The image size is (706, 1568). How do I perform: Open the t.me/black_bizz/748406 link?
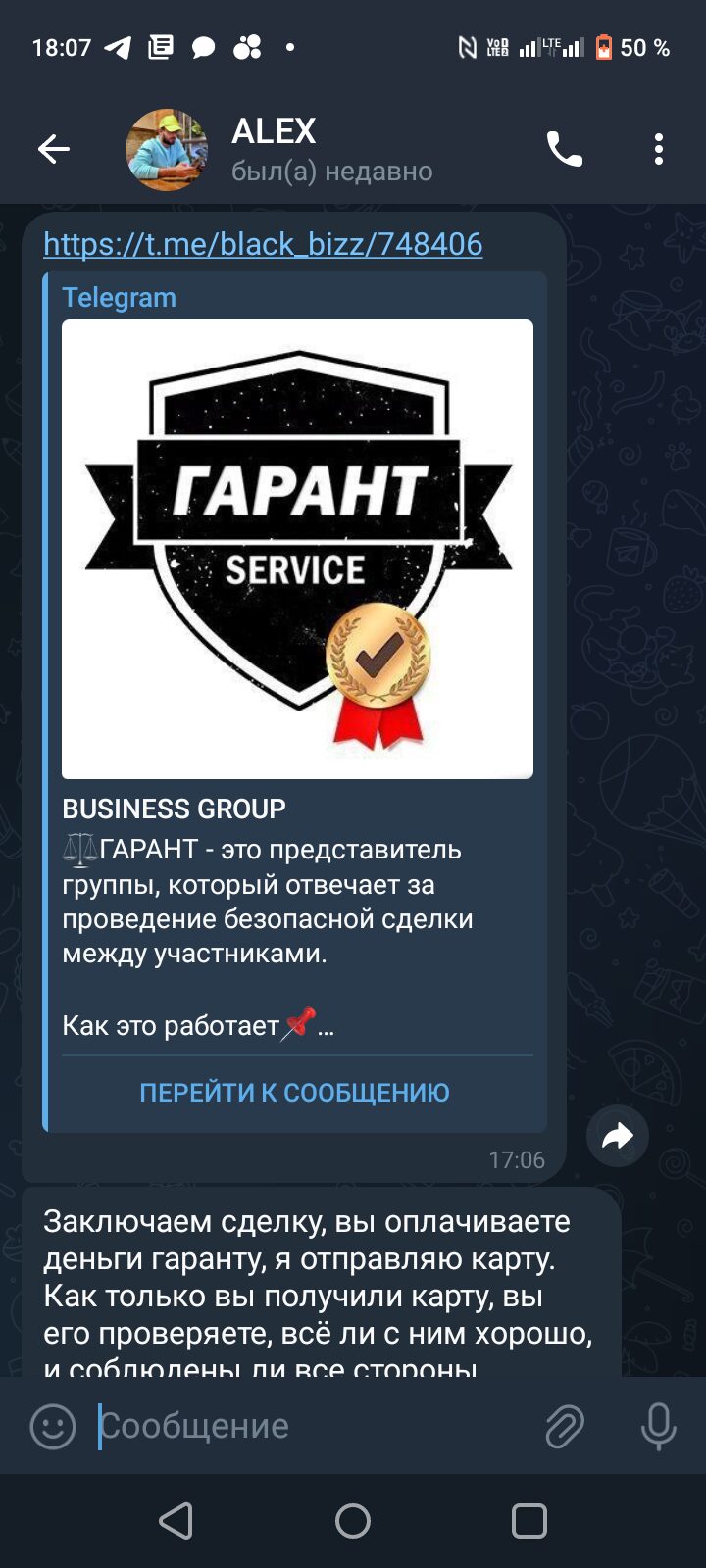pyautogui.click(x=263, y=244)
